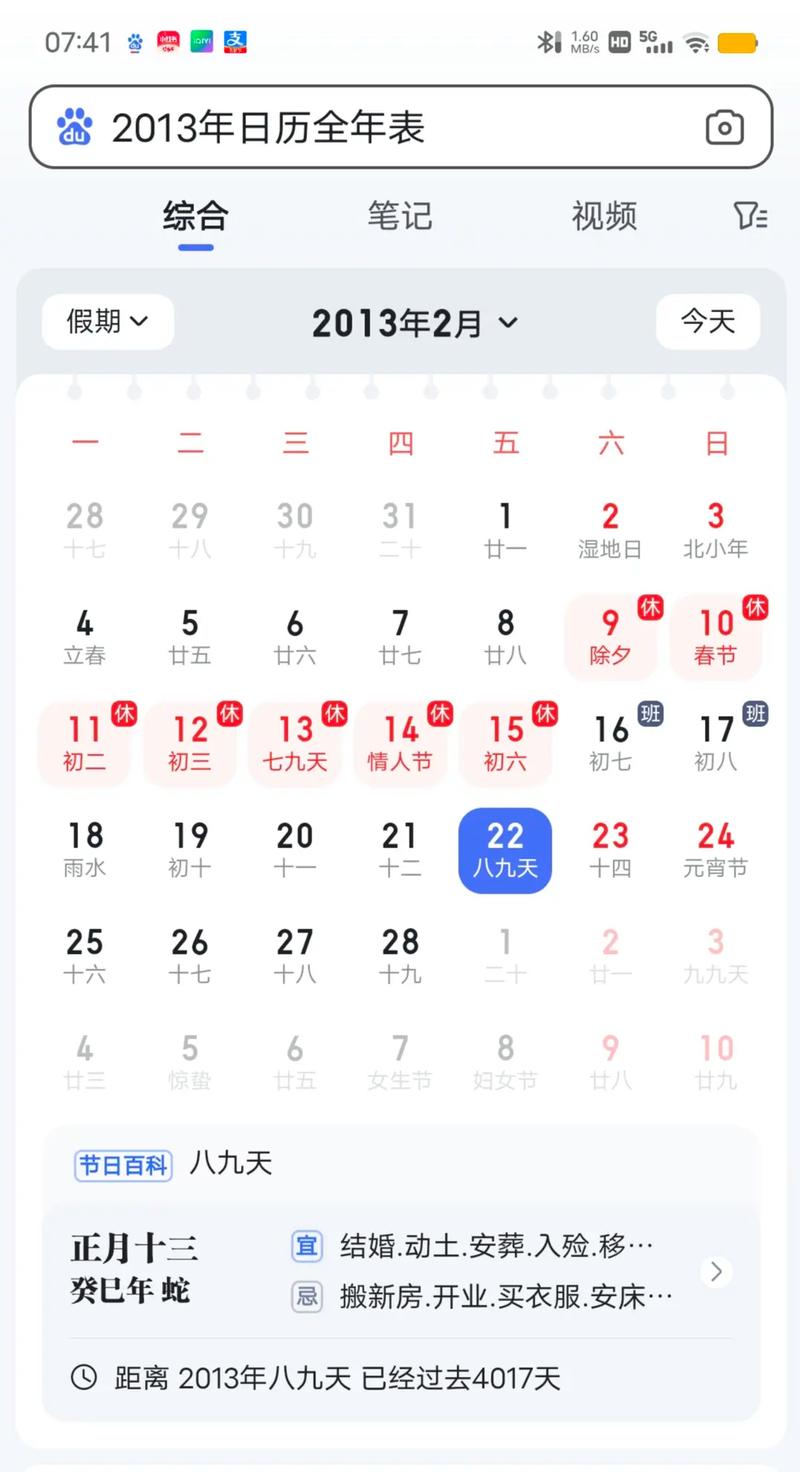Open the camera image search icon

[x=724, y=127]
